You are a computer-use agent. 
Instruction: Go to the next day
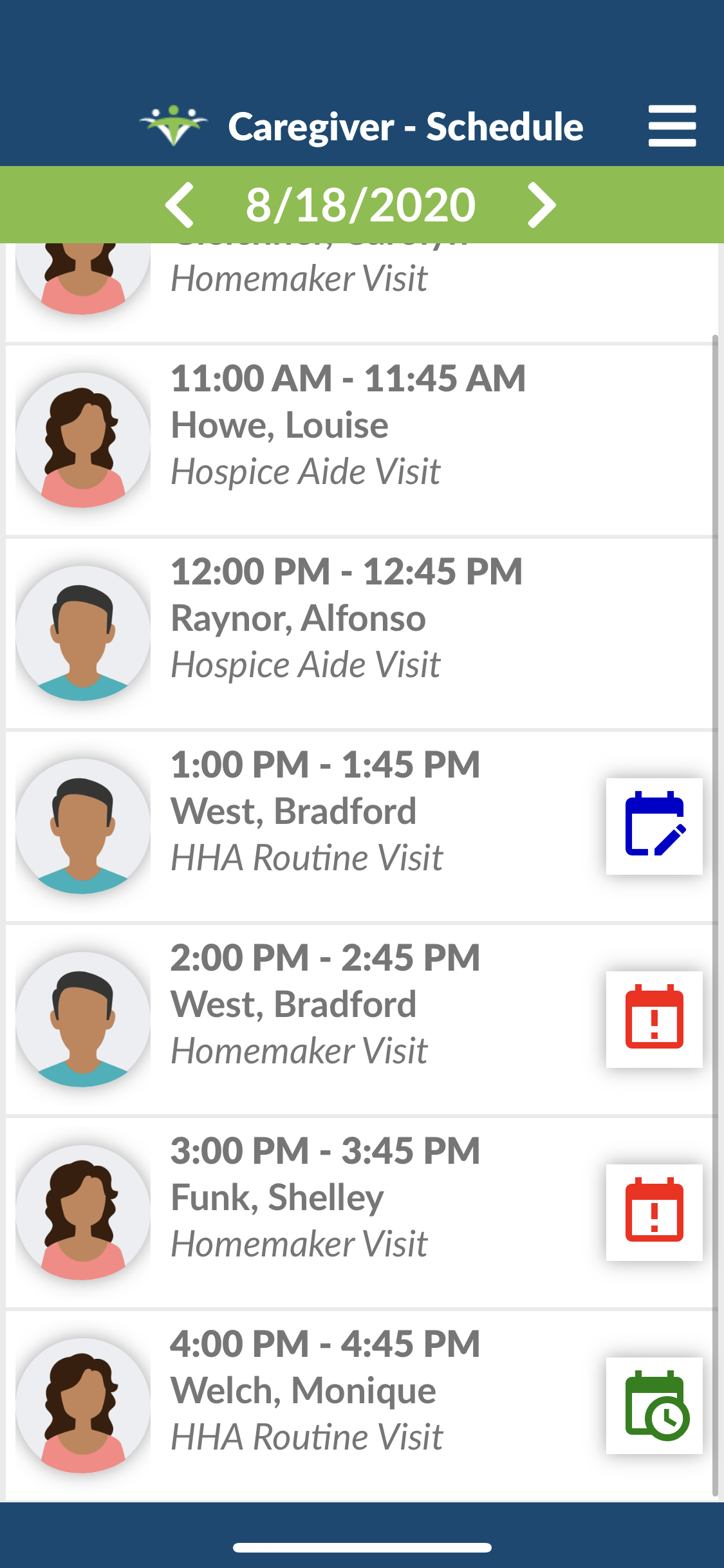coord(541,205)
